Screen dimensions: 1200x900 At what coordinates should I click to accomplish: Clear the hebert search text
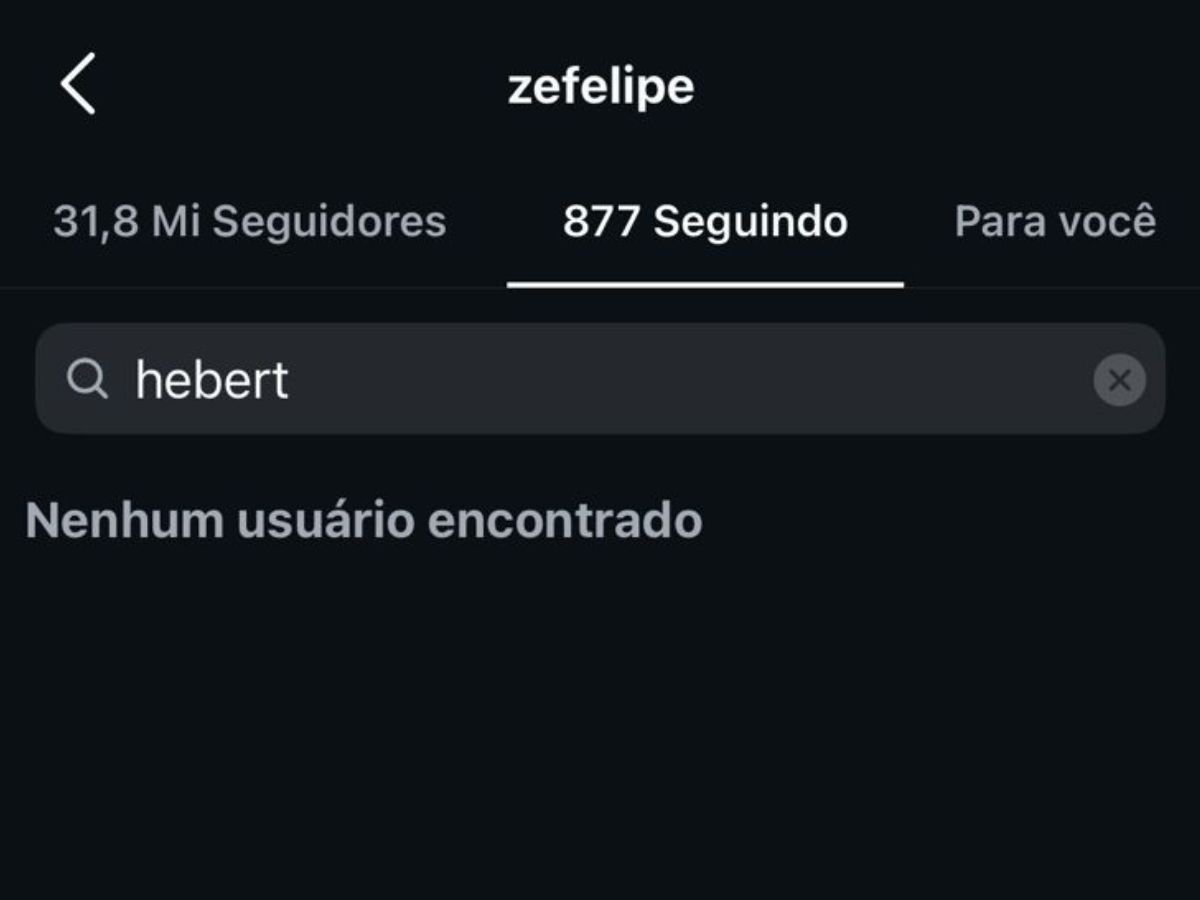pyautogui.click(x=1119, y=380)
